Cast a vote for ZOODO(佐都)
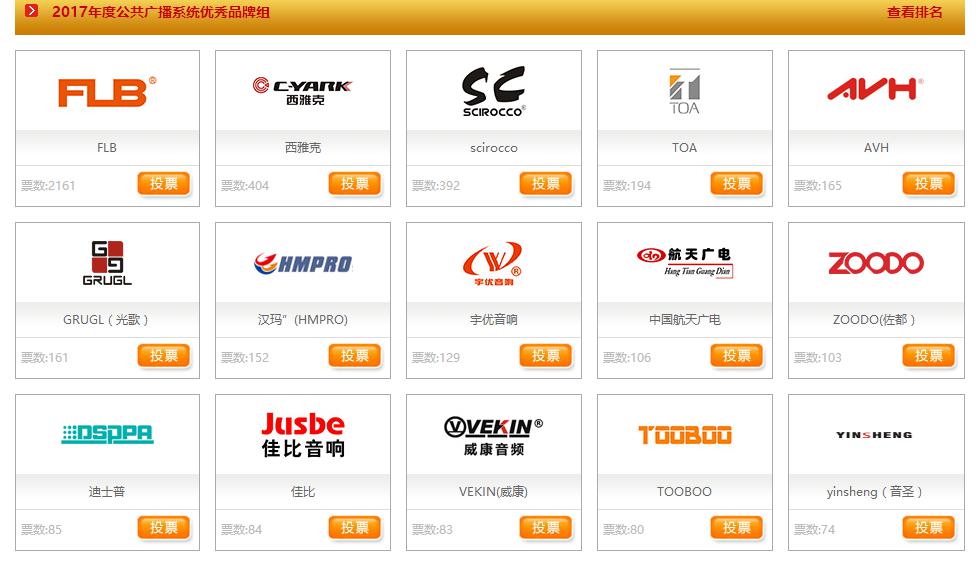 (928, 356)
